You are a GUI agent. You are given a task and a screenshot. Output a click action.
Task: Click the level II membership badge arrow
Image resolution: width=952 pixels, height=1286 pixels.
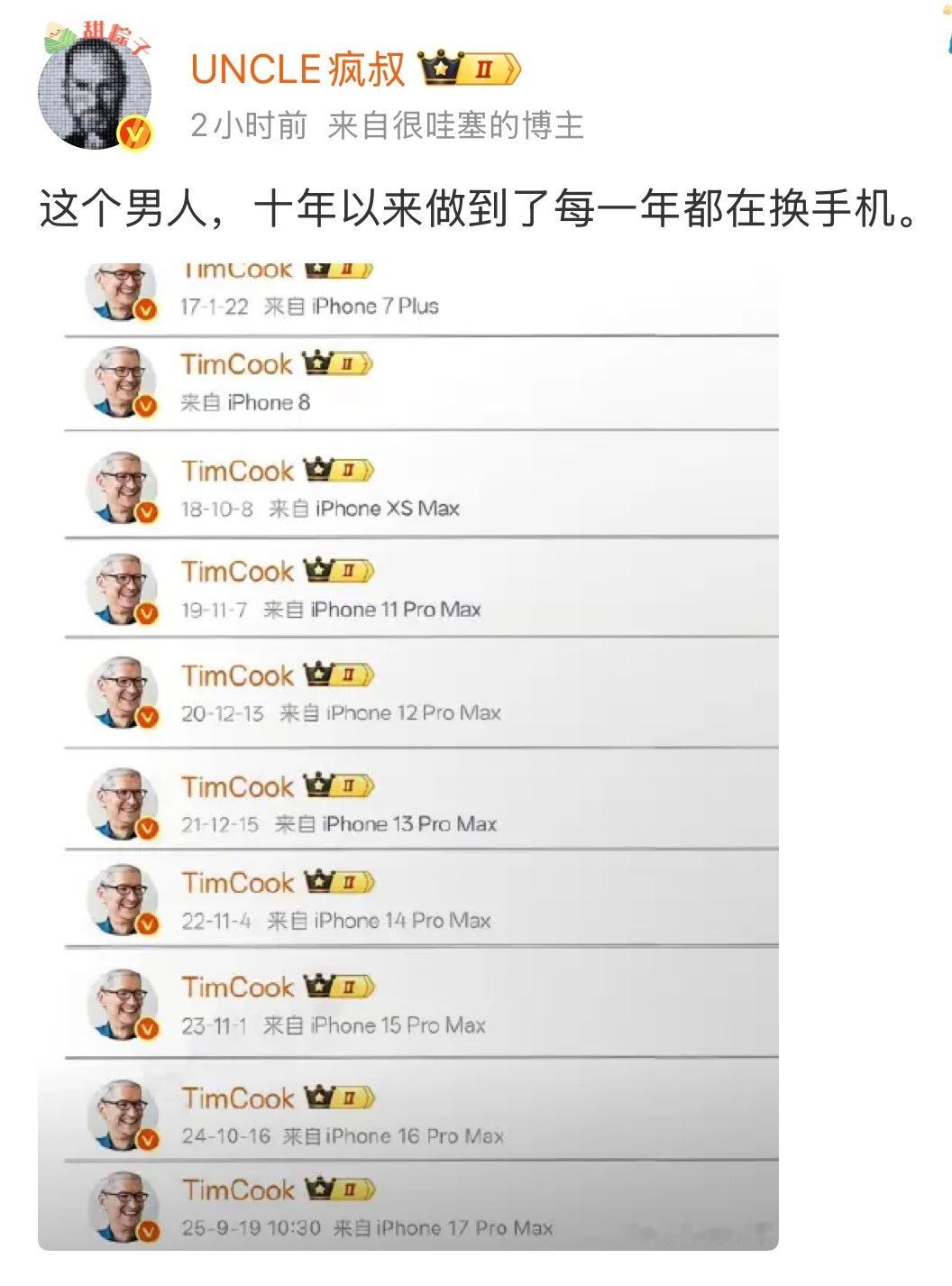click(351, 363)
